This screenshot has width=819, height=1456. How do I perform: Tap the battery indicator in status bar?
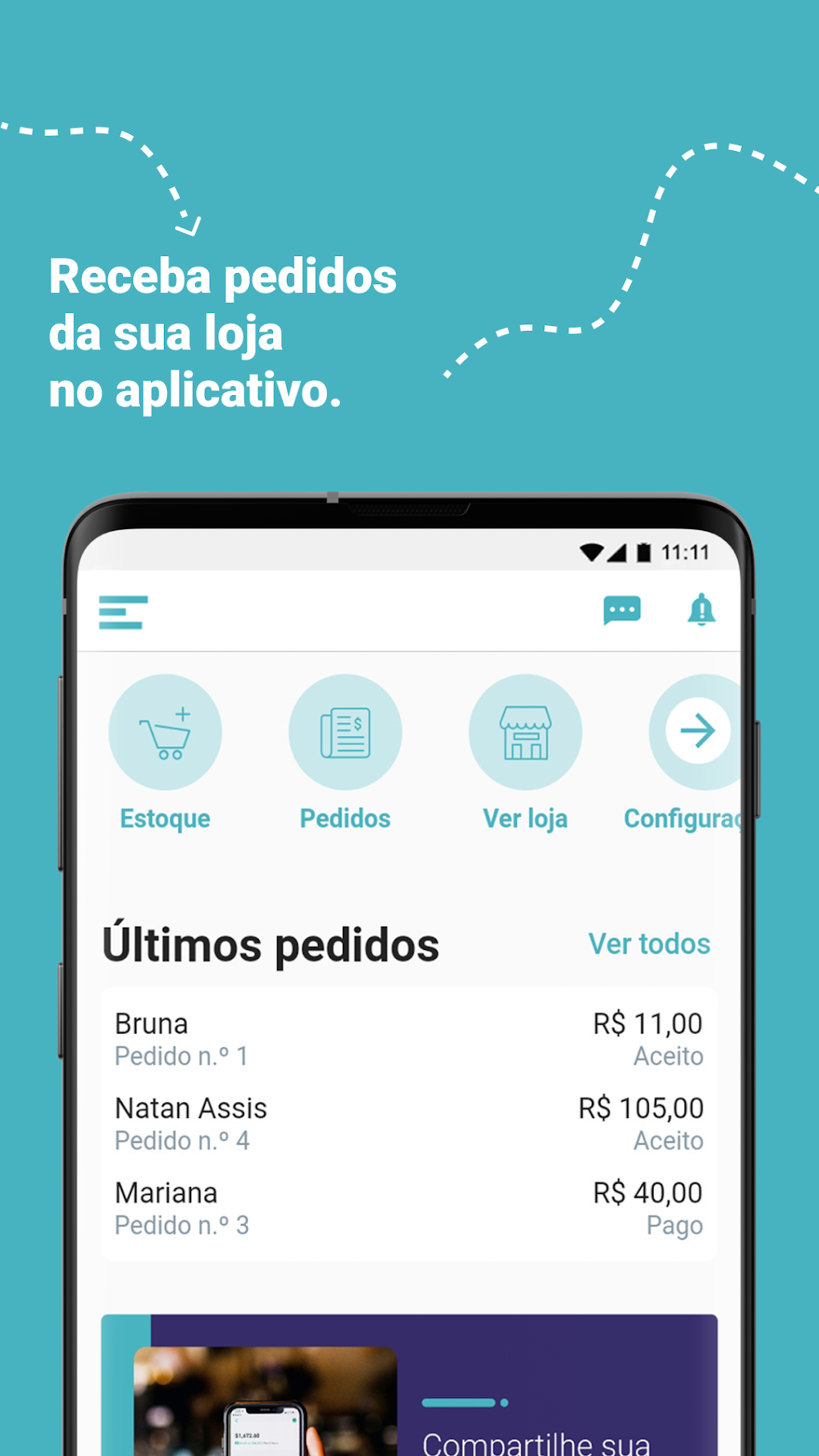point(643,550)
